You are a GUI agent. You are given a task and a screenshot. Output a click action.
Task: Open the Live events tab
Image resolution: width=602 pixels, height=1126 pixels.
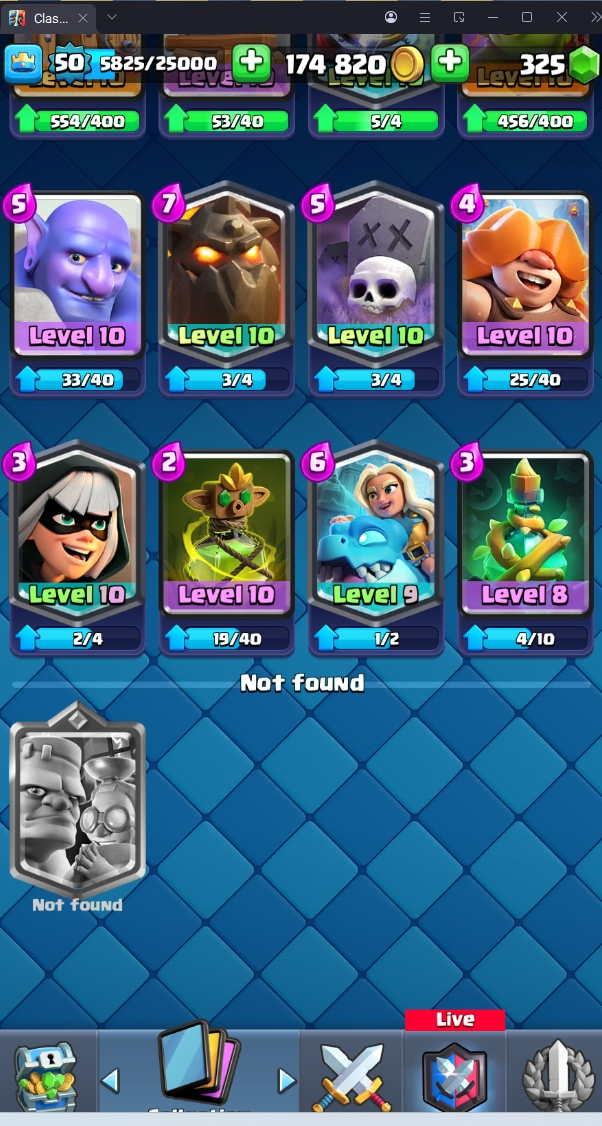click(x=455, y=1072)
